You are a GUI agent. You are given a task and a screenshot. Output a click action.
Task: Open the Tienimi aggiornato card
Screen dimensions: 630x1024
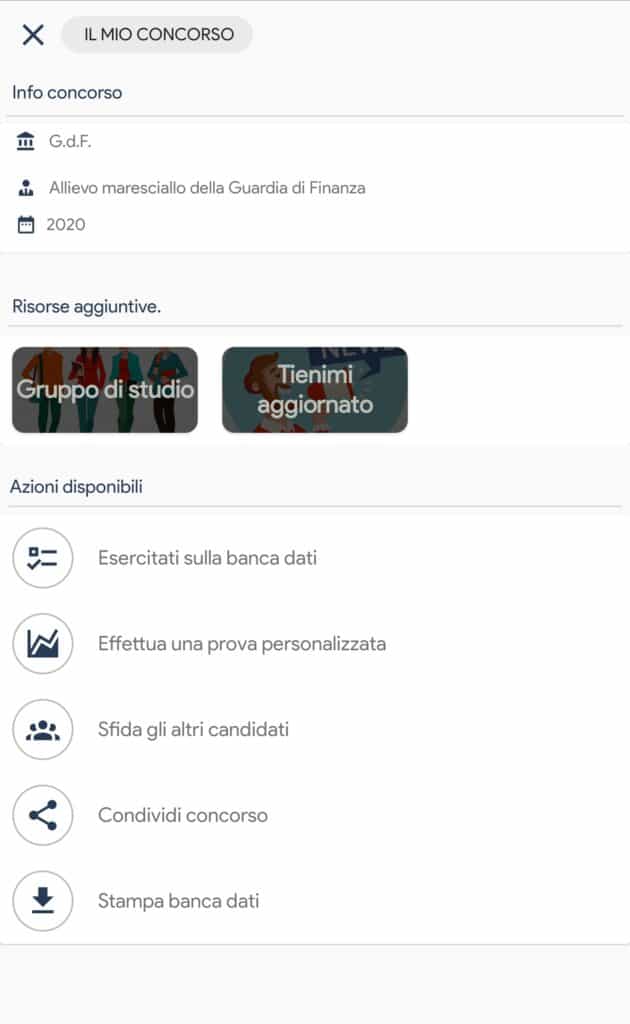pyautogui.click(x=315, y=390)
